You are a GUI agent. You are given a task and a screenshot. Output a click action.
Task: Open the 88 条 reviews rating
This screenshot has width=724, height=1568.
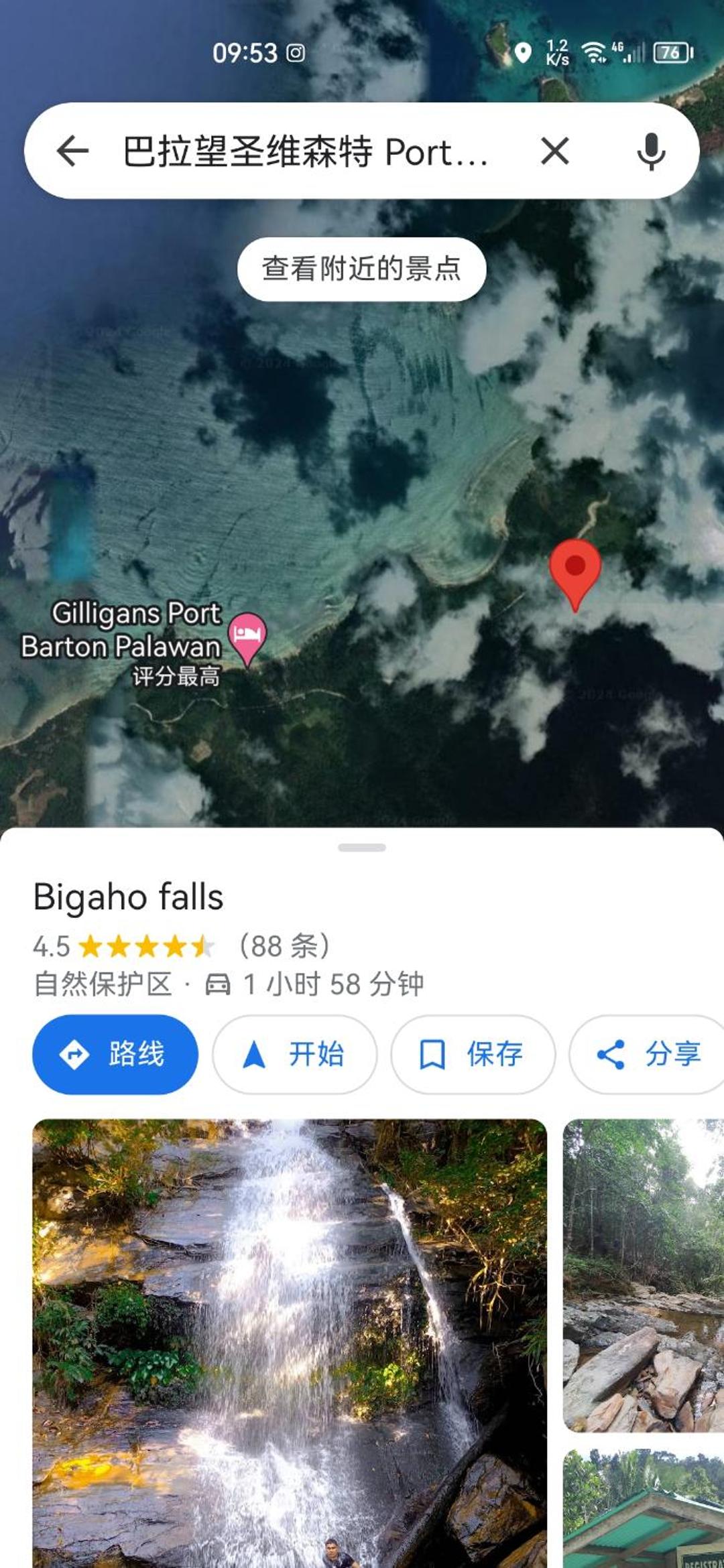(x=284, y=946)
